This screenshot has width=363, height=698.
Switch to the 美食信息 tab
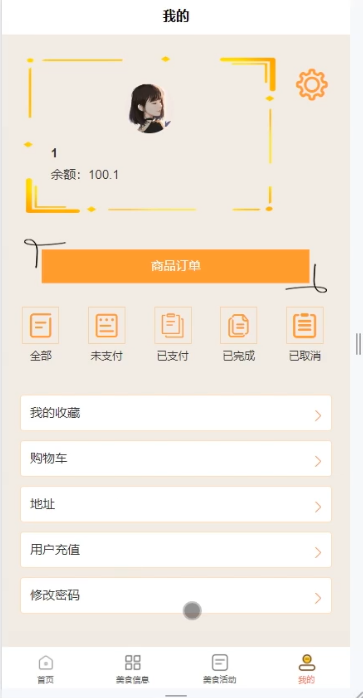[132, 669]
